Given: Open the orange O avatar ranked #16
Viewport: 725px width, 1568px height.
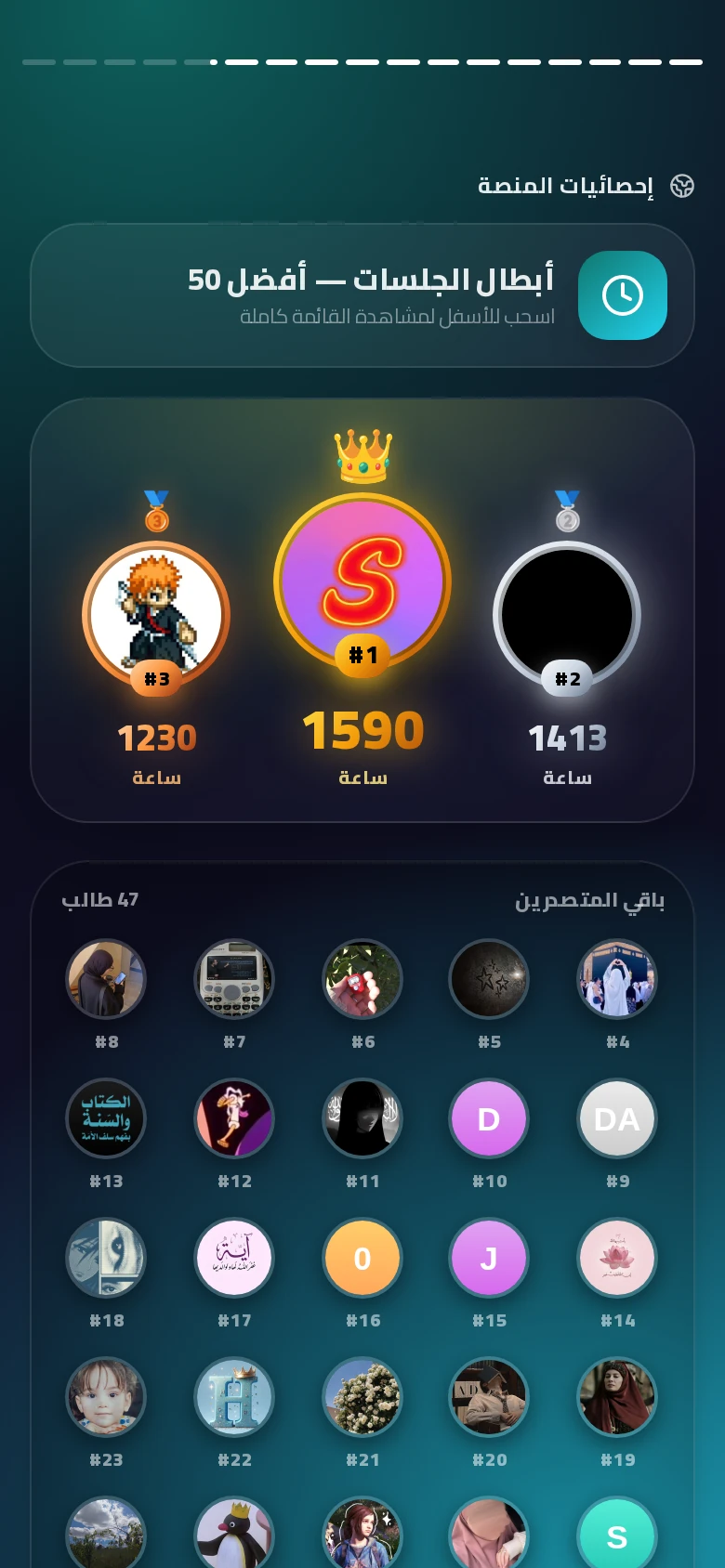Looking at the screenshot, I should point(362,1258).
